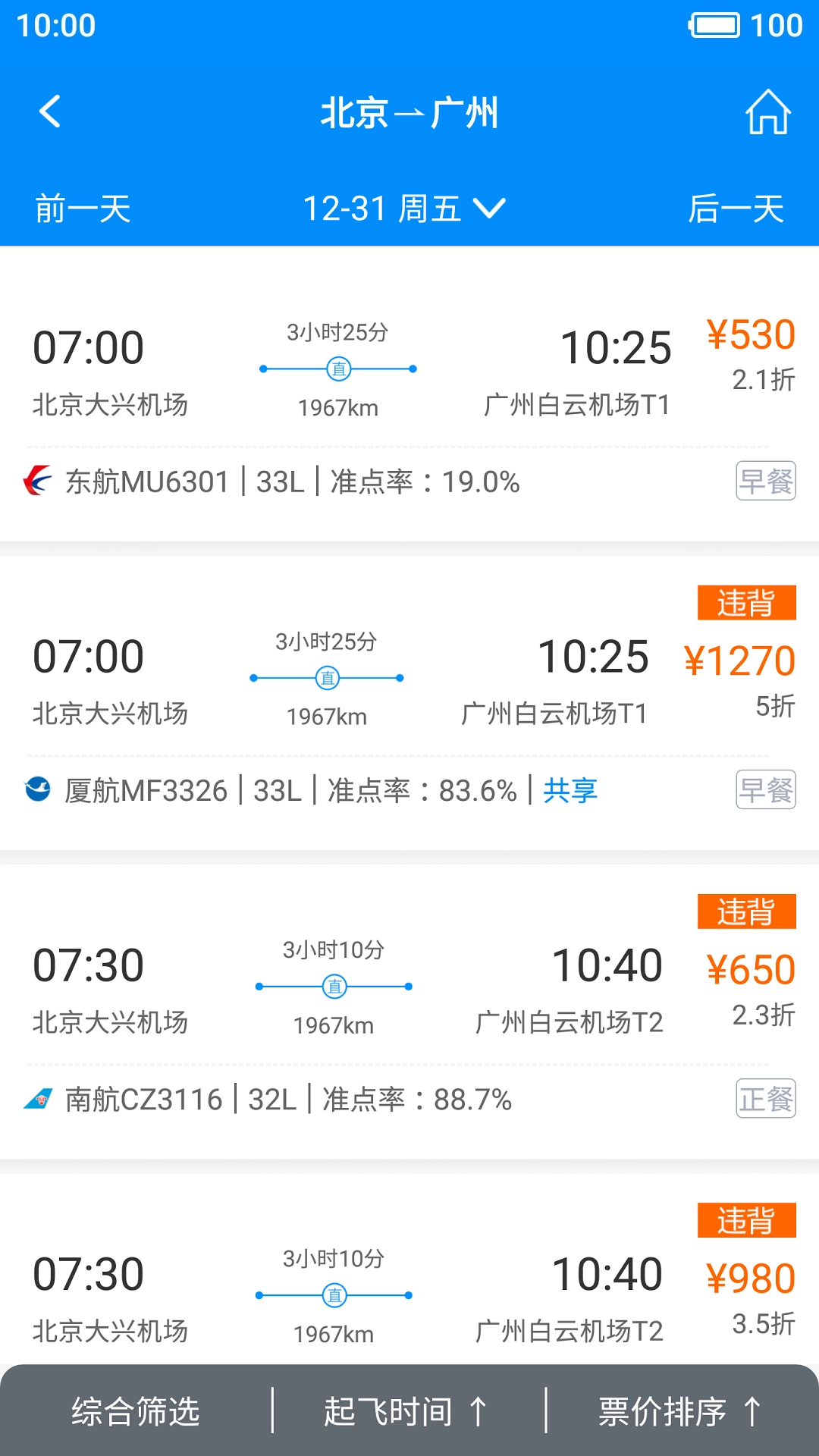
Task: Tap the 早餐 breakfast tag on the first flight
Action: pos(765,482)
